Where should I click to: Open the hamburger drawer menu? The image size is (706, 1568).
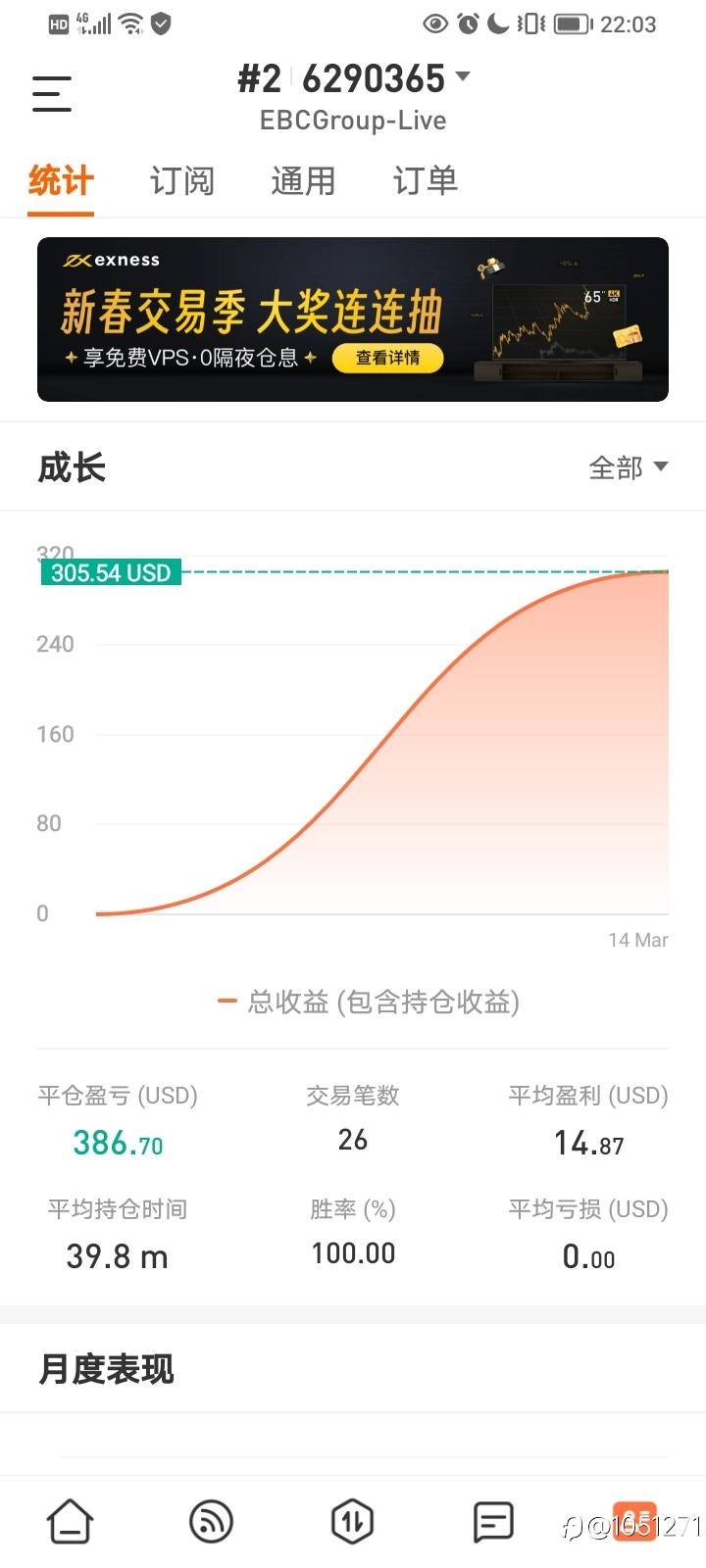[52, 94]
